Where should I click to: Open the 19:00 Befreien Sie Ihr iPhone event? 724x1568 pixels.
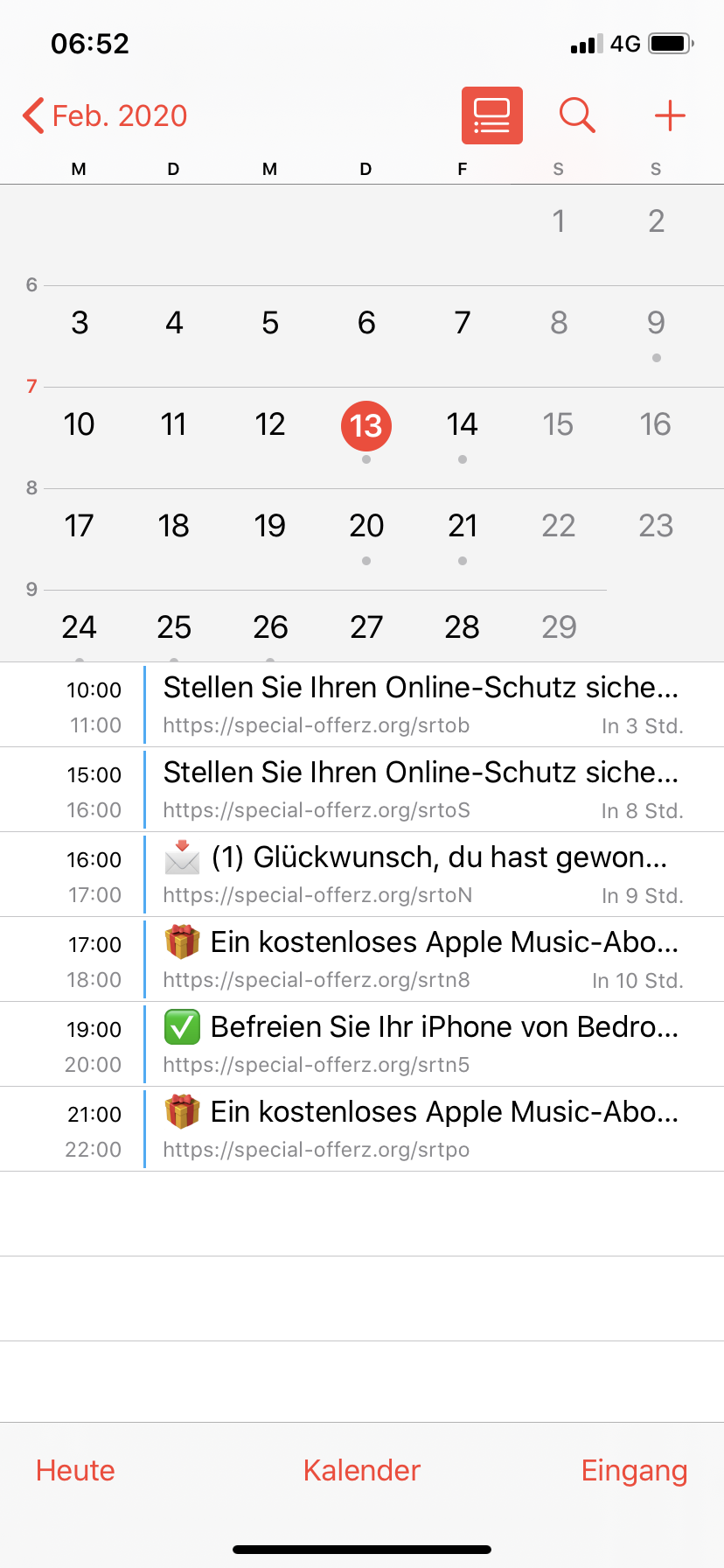(420, 1045)
